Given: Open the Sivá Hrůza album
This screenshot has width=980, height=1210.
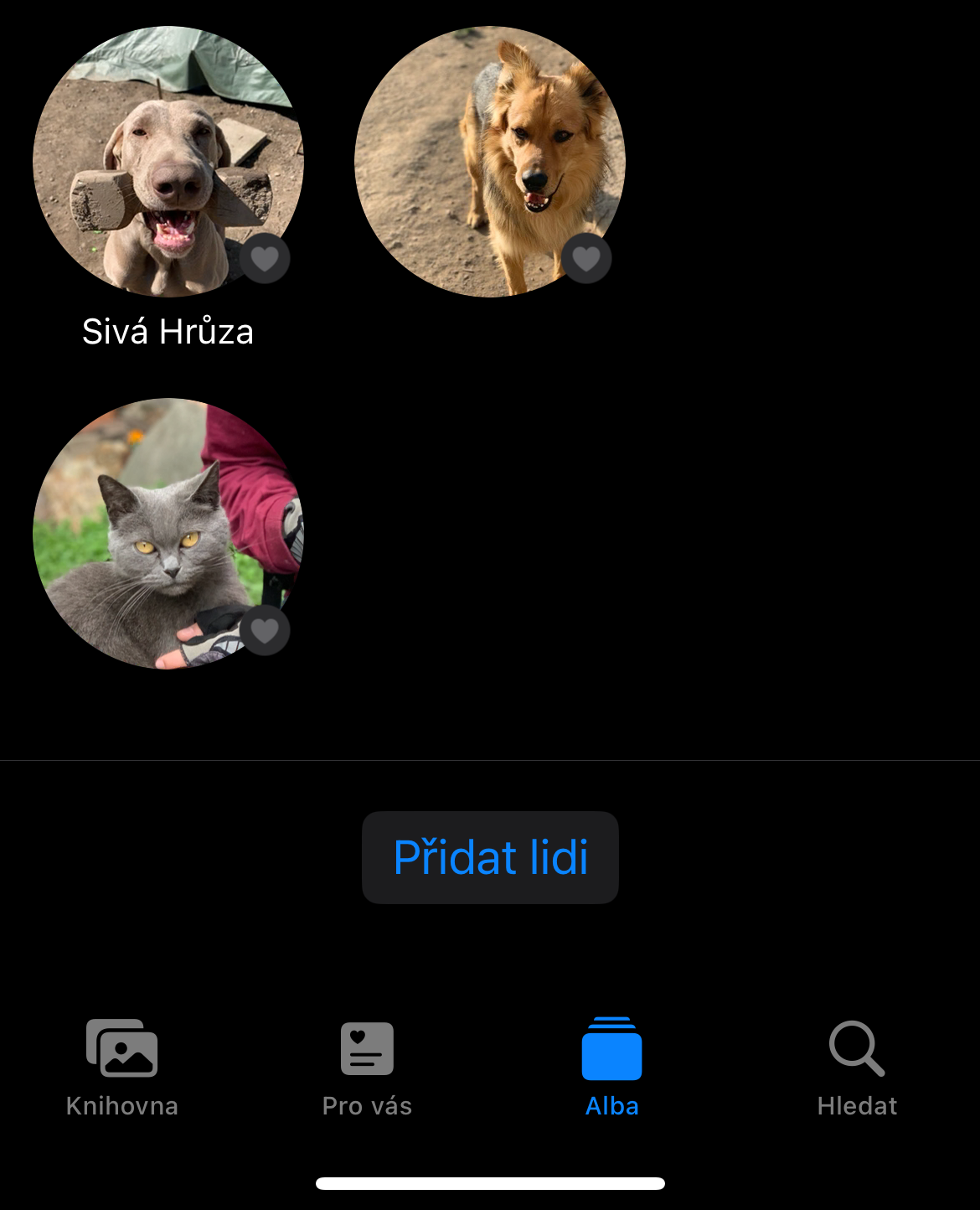Looking at the screenshot, I should [x=168, y=162].
